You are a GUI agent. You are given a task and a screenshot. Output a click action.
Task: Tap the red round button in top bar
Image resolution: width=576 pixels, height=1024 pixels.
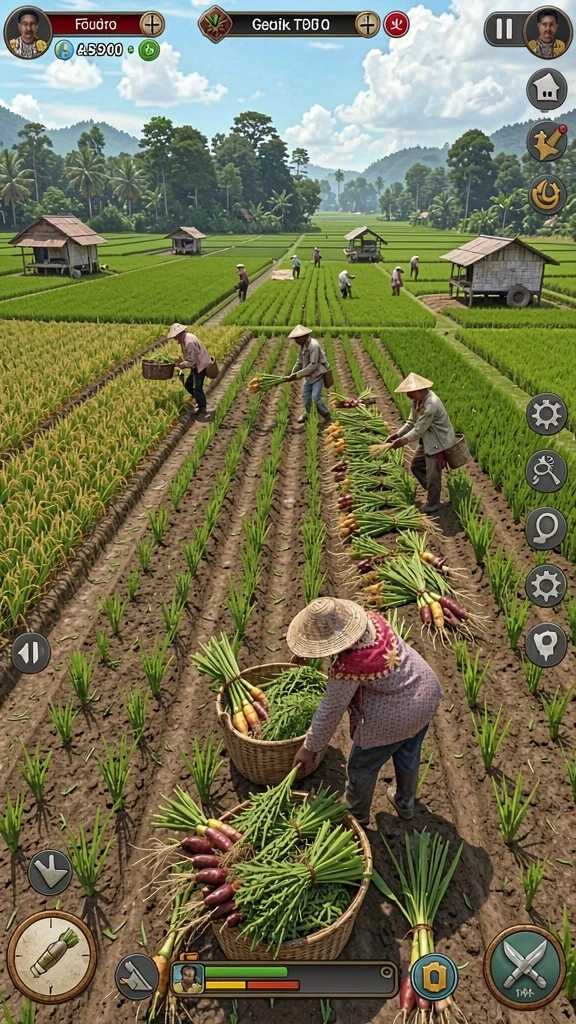click(396, 24)
